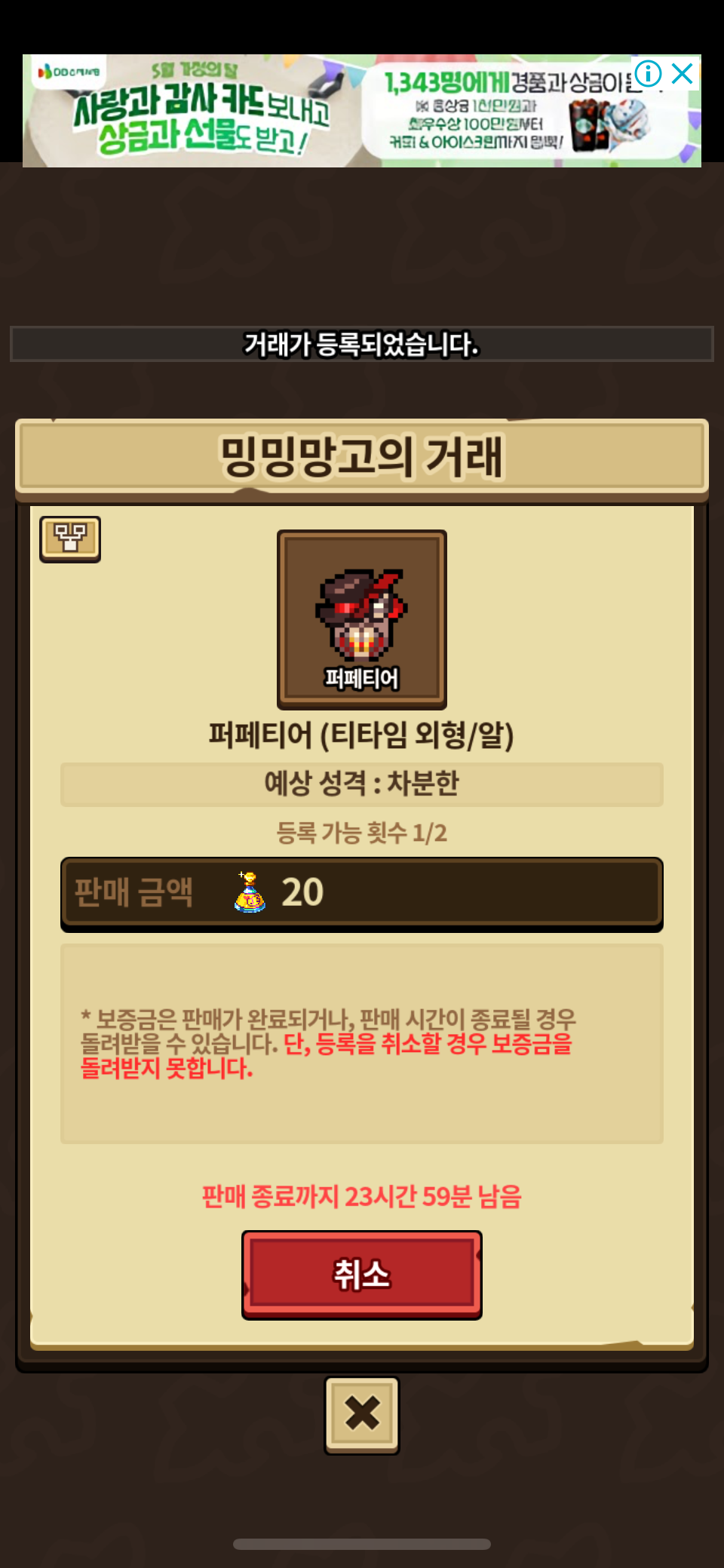Open the 사랑과 감사 카드 ad banner
This screenshot has height=1568, width=724.
362,111
